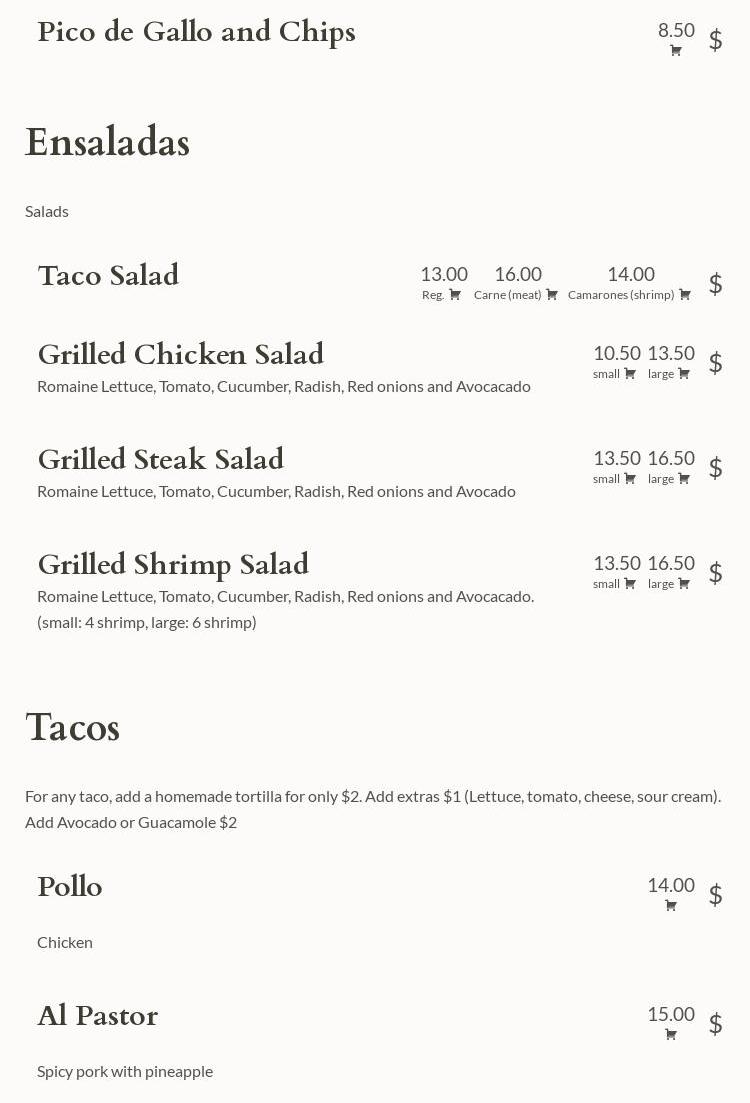The width and height of the screenshot is (750, 1103).
Task: Add small Grilled Chicken Salad to cart
Action: [x=630, y=374]
